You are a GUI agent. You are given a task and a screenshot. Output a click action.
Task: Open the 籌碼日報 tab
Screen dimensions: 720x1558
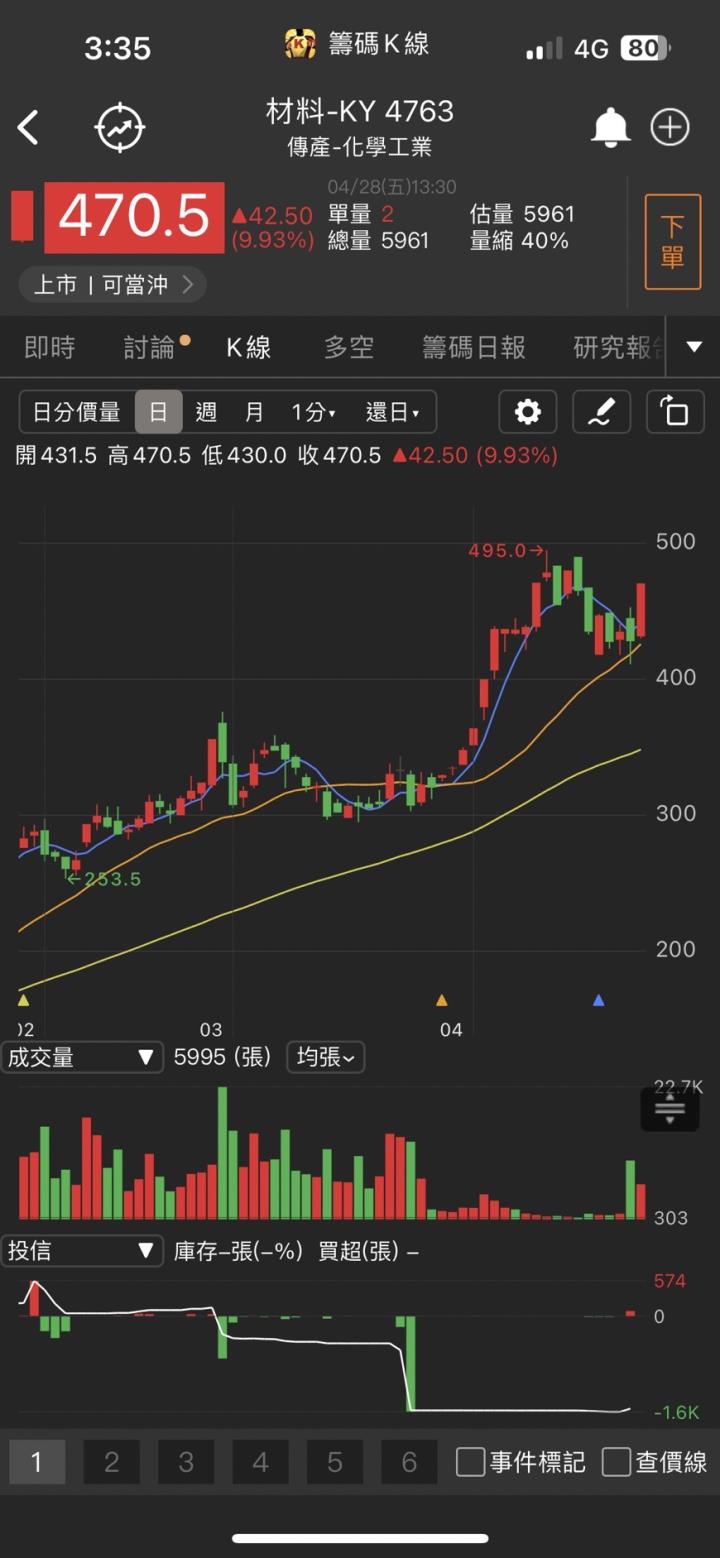click(x=474, y=346)
